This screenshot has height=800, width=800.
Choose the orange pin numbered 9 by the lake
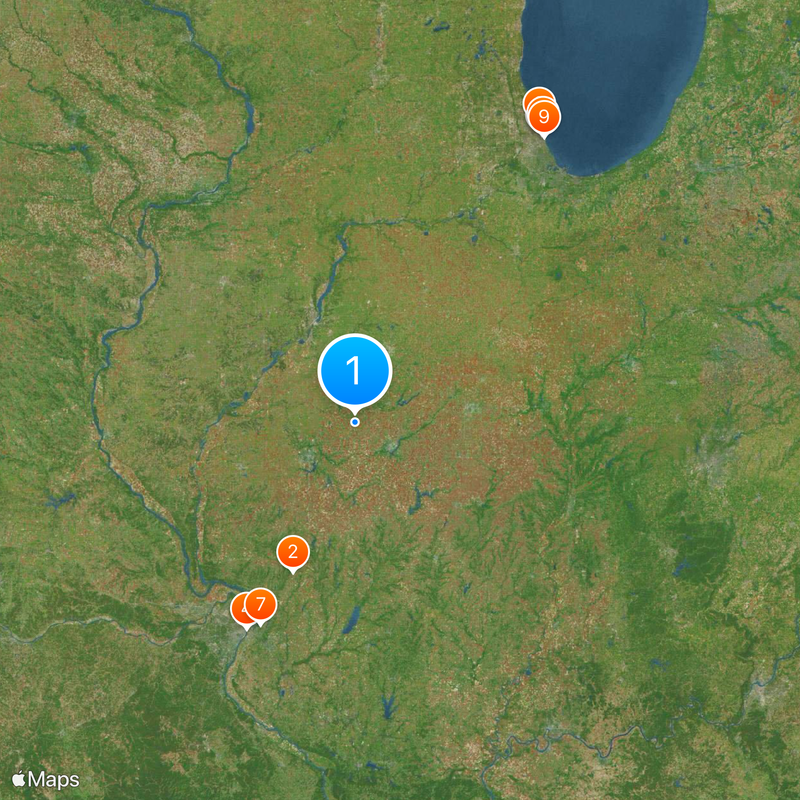(544, 117)
